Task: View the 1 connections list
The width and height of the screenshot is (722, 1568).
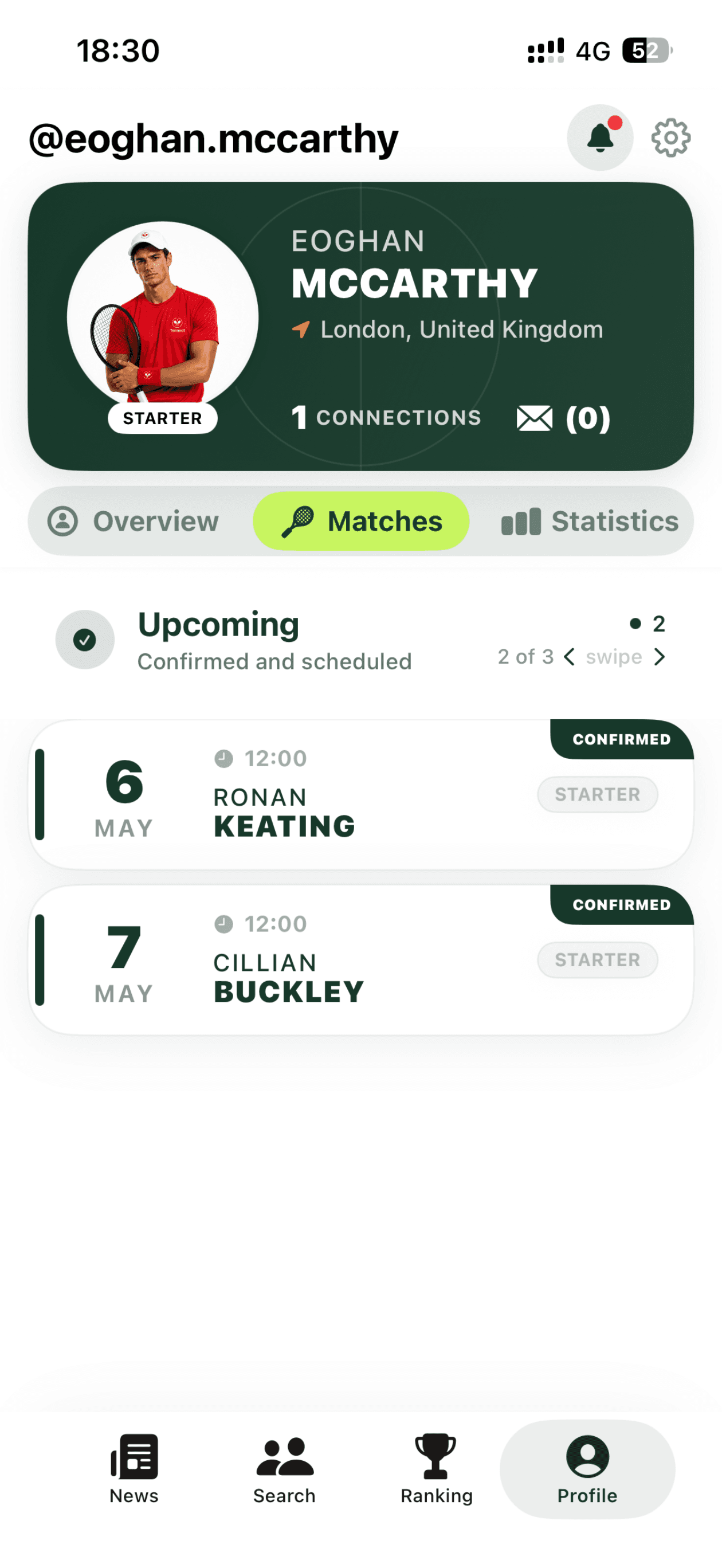Action: (x=386, y=418)
